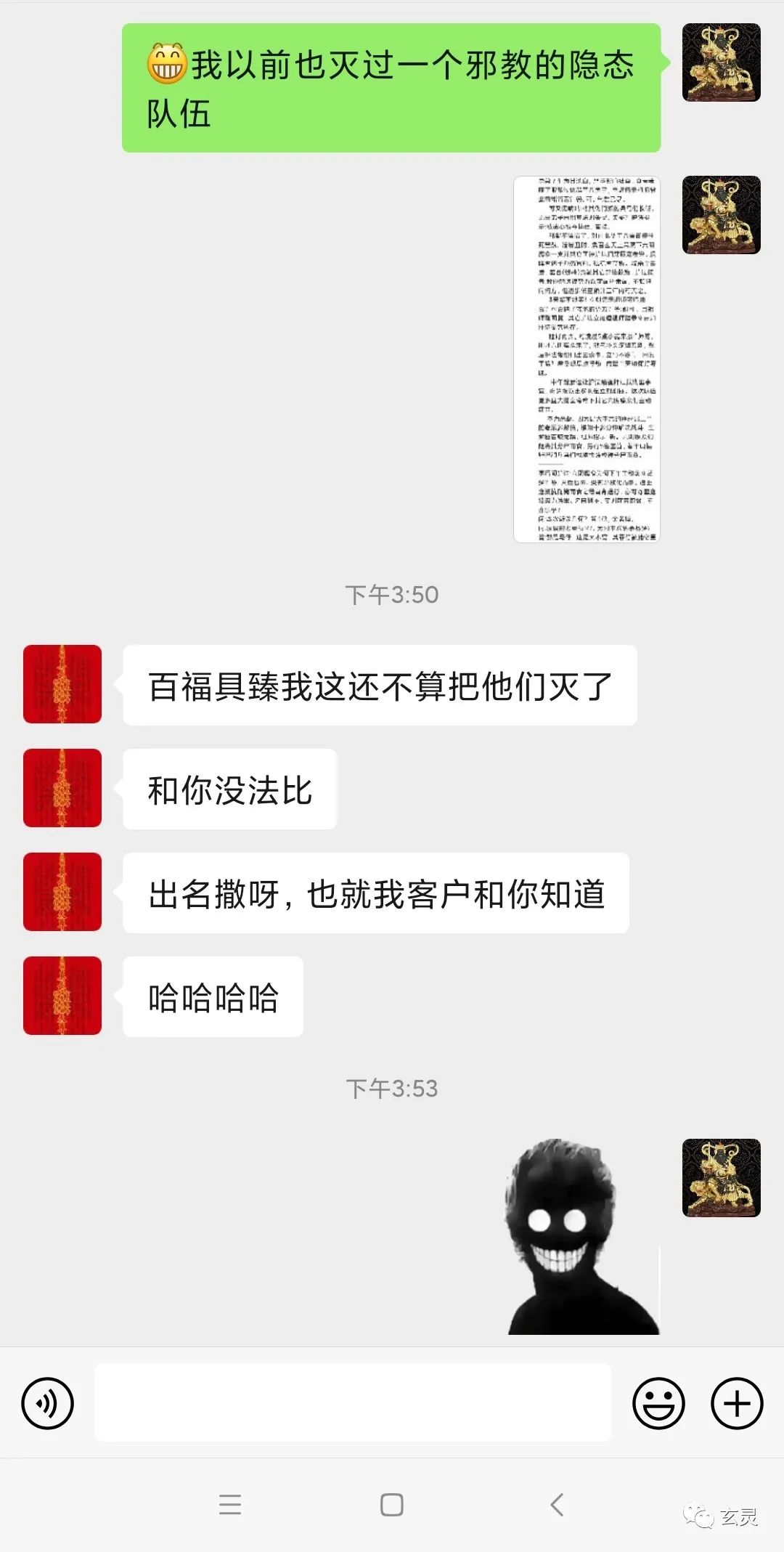Go to the system home screen
784x1552 pixels.
pyautogui.click(x=392, y=1504)
